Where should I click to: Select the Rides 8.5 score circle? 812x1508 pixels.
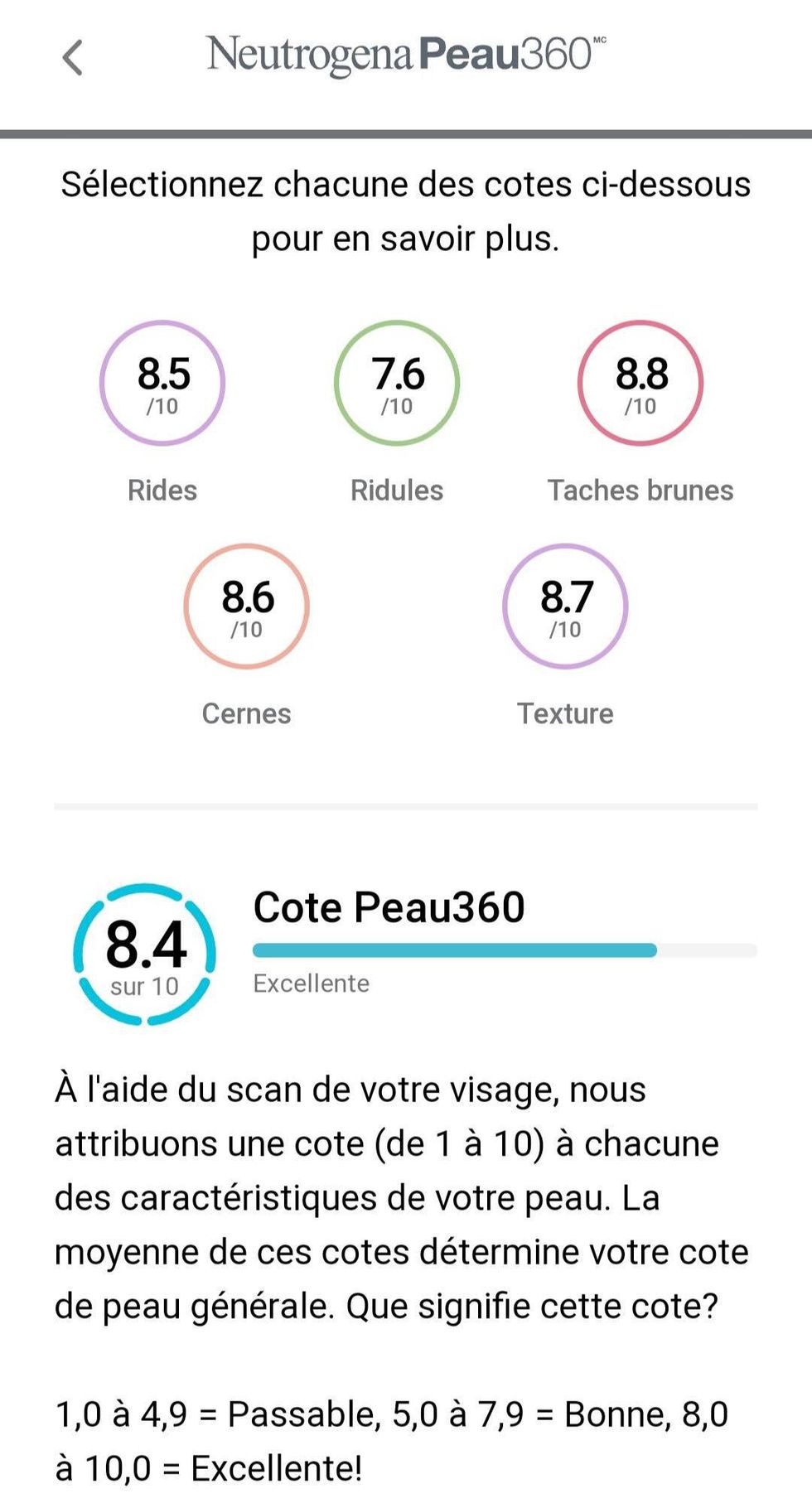pyautogui.click(x=162, y=384)
